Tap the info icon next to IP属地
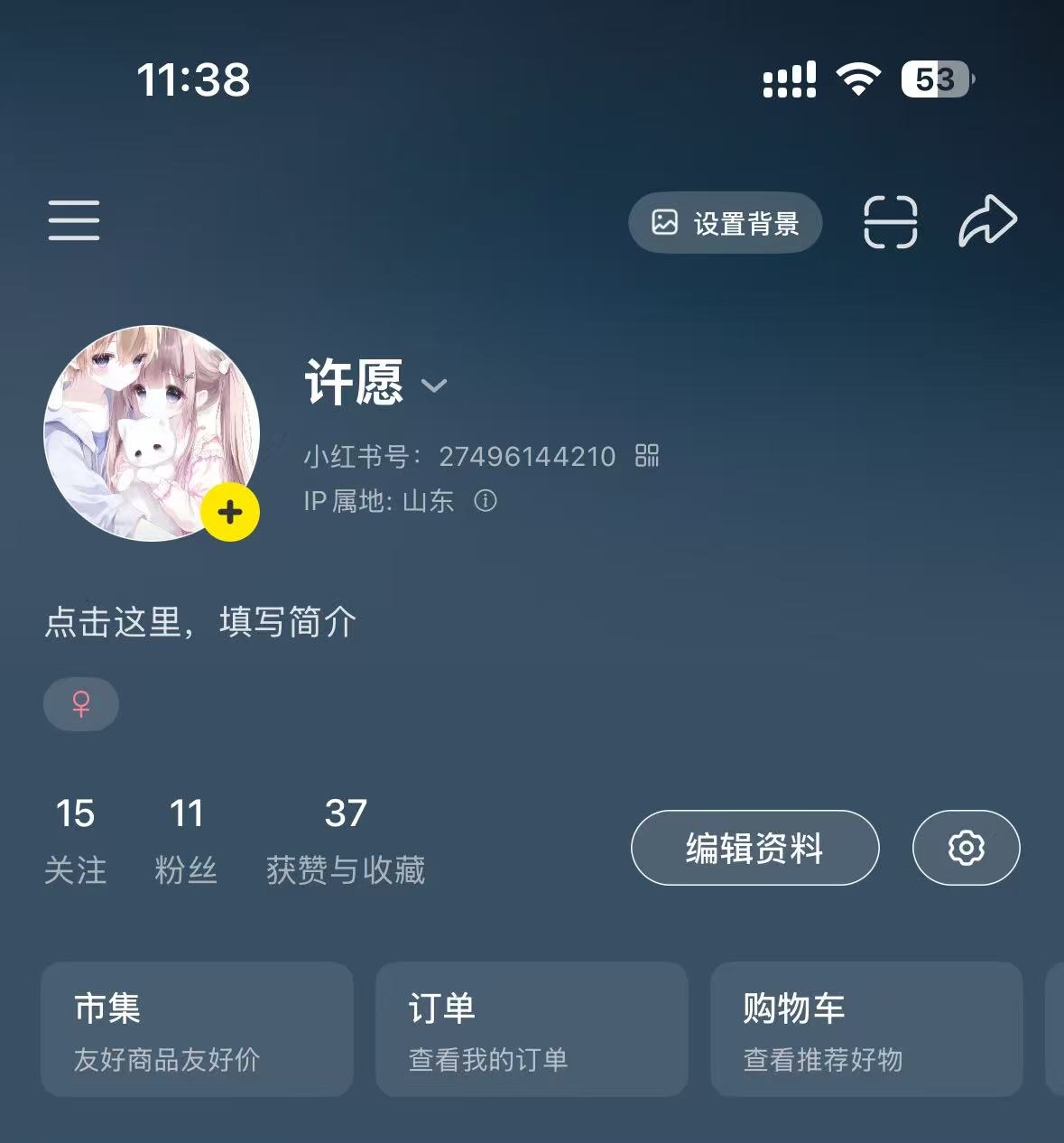Viewport: 1064px width, 1143px height. [x=486, y=501]
